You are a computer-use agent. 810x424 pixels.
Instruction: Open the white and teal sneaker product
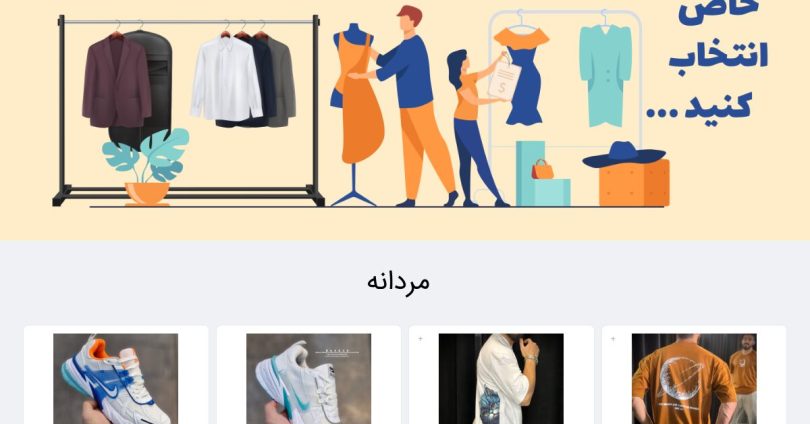coord(308,379)
